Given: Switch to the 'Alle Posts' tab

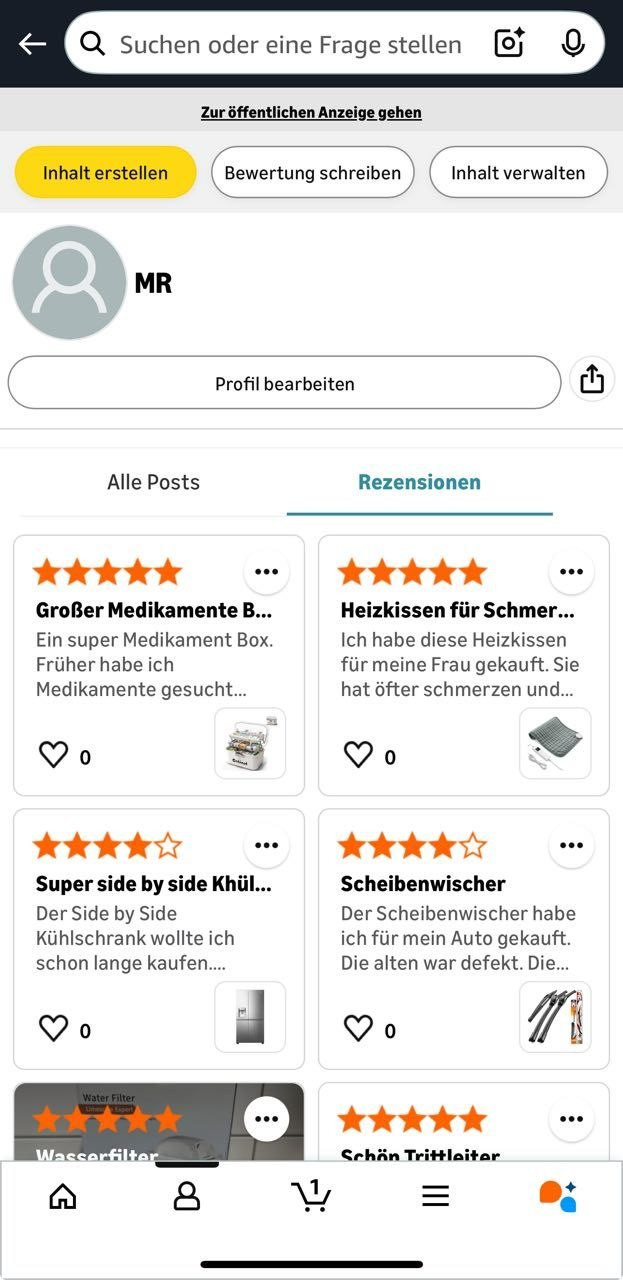Looking at the screenshot, I should [x=153, y=482].
